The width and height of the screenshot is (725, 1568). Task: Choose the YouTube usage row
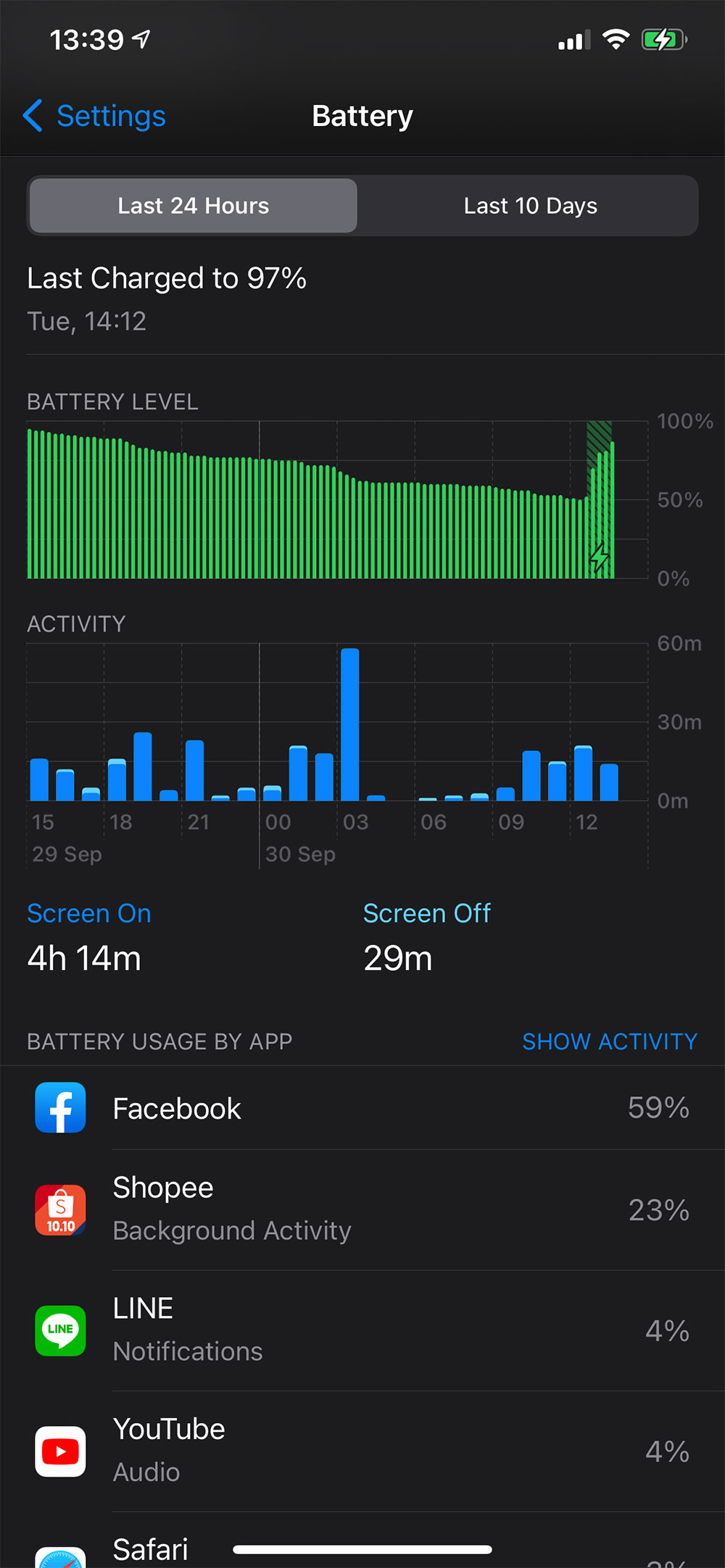(362, 1451)
